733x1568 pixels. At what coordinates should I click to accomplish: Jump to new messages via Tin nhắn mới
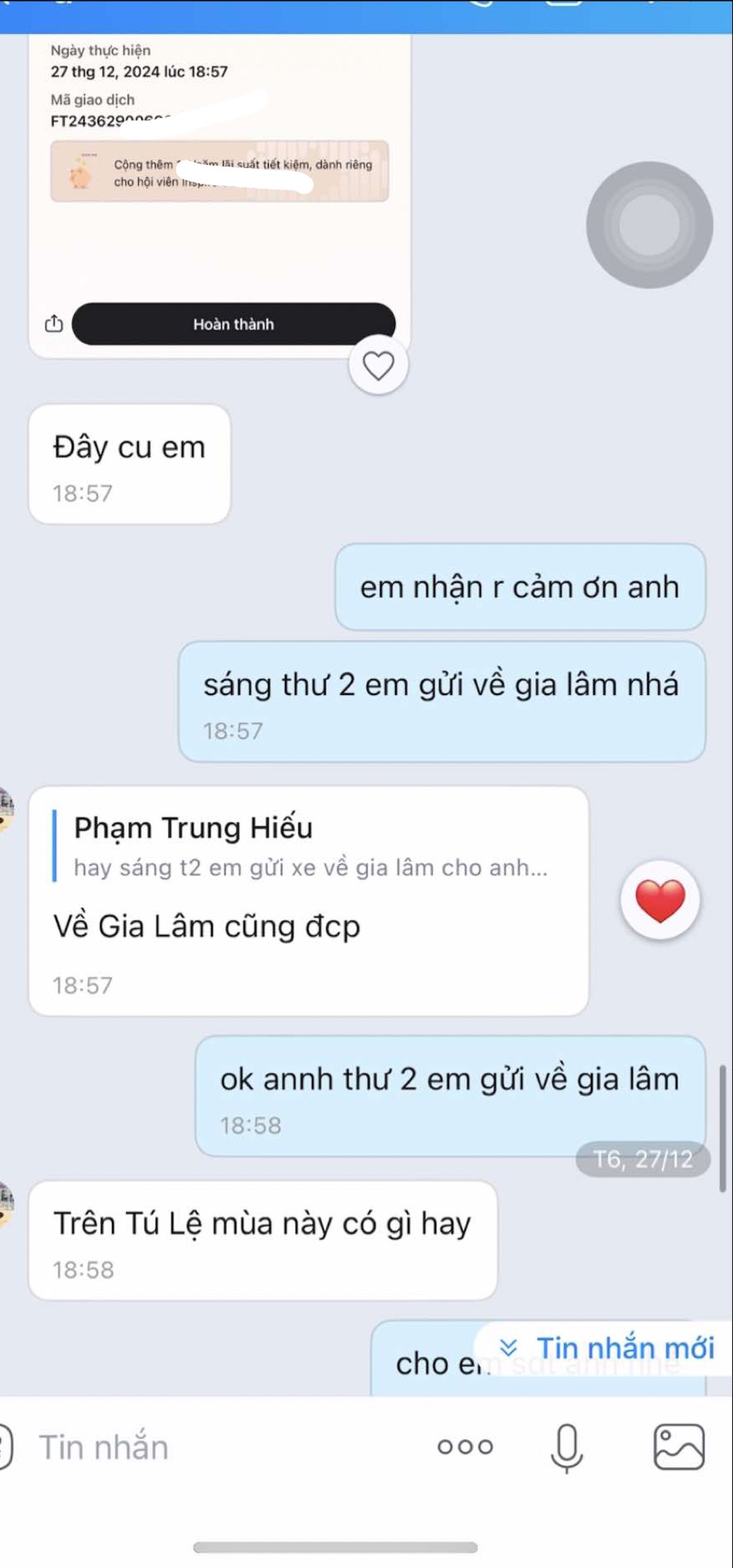coord(608,1348)
